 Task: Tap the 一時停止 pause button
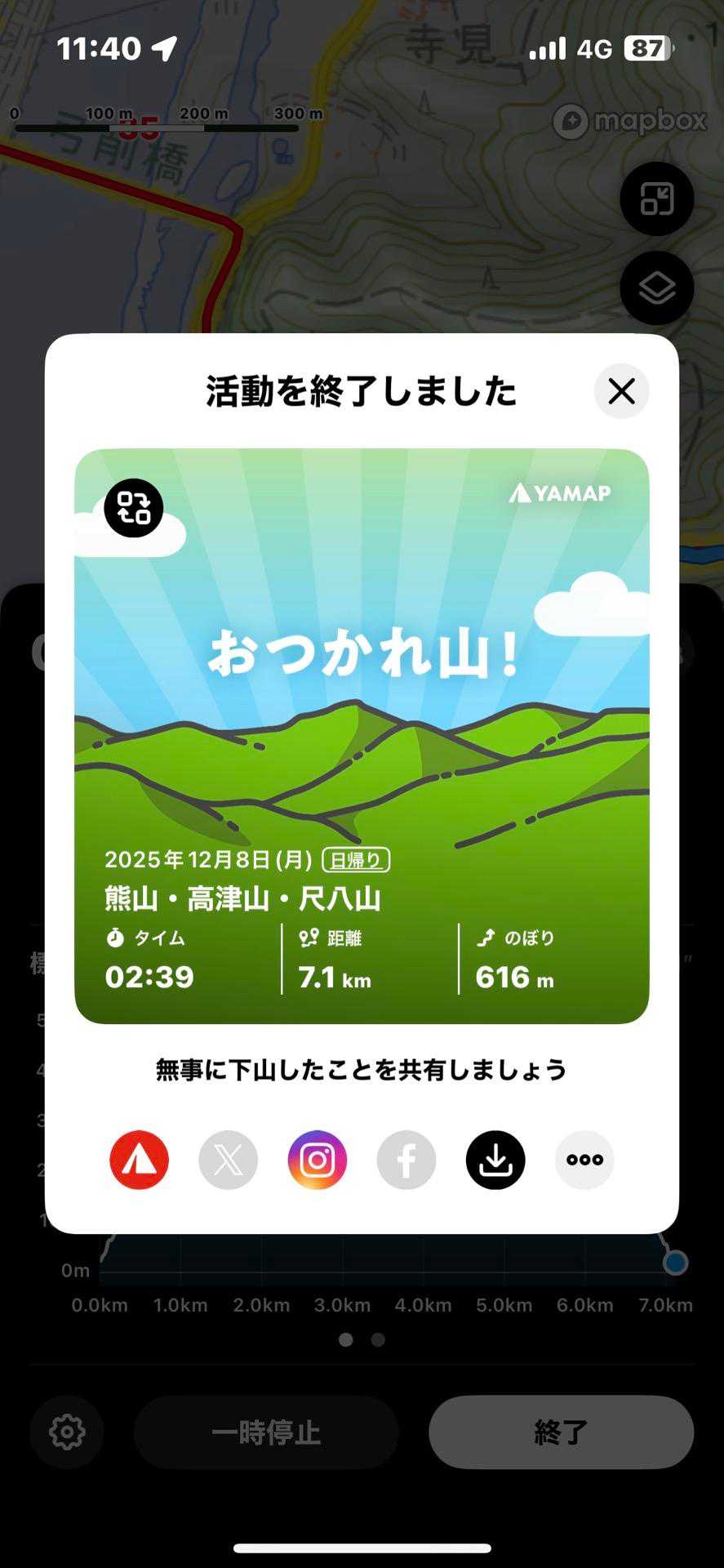point(266,1432)
